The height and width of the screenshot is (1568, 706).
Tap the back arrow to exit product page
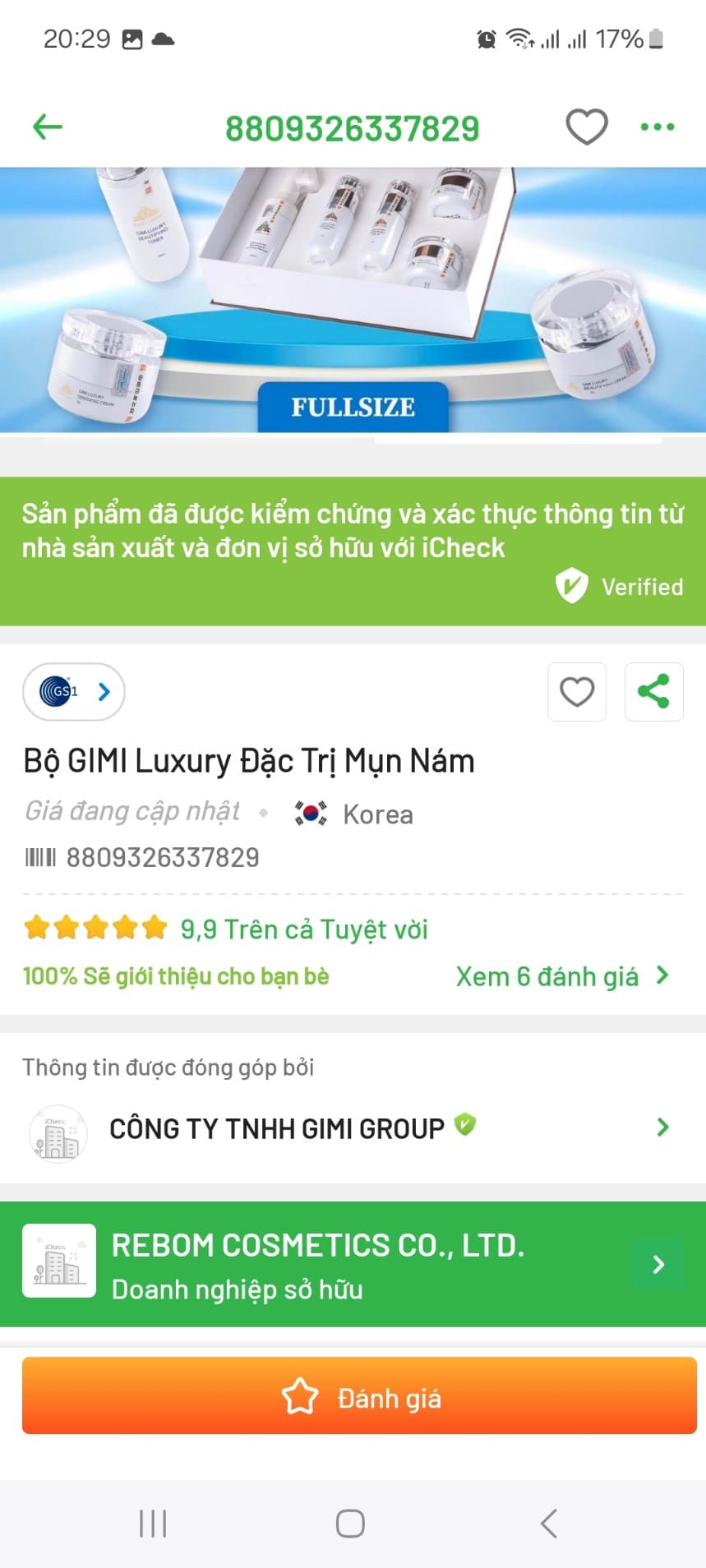coord(47,126)
